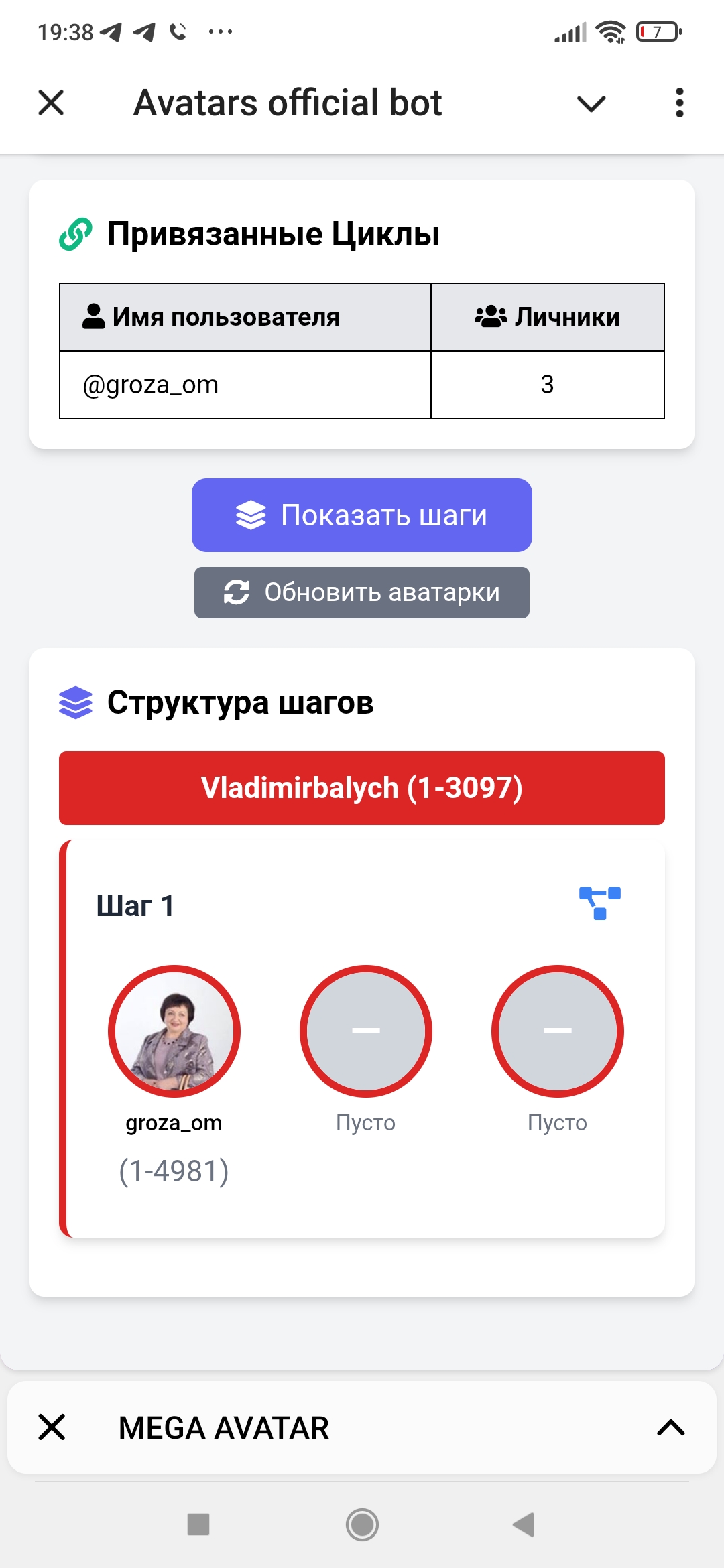Open the Vladimirbalych (1-3097) red bar

361,788
